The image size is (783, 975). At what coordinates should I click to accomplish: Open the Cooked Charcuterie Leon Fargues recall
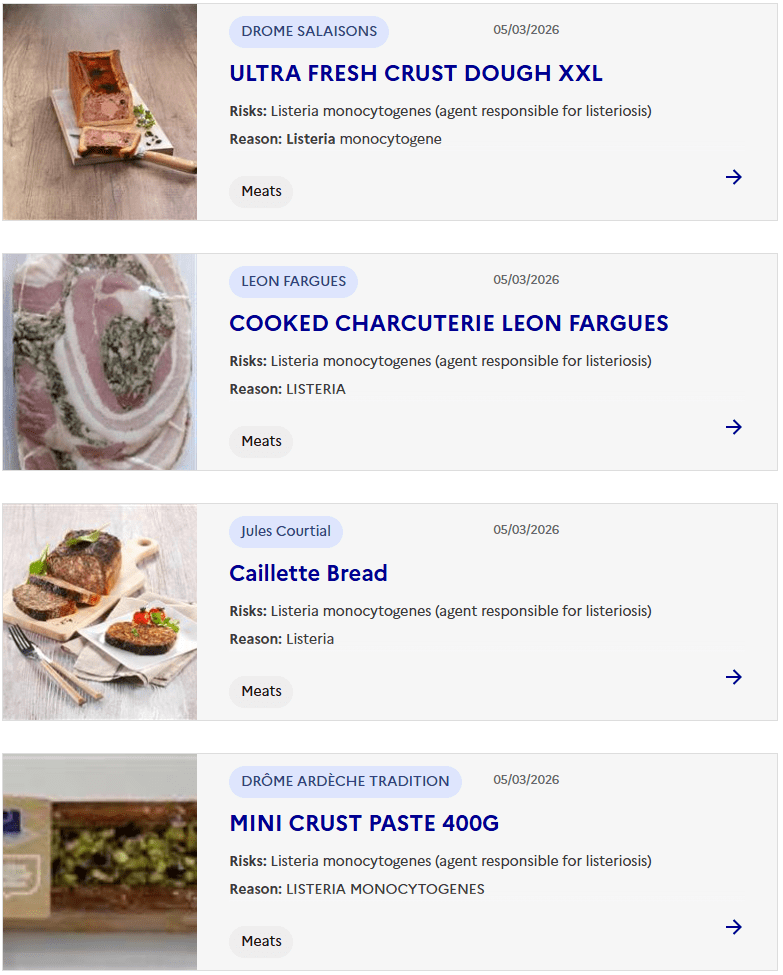(x=448, y=324)
